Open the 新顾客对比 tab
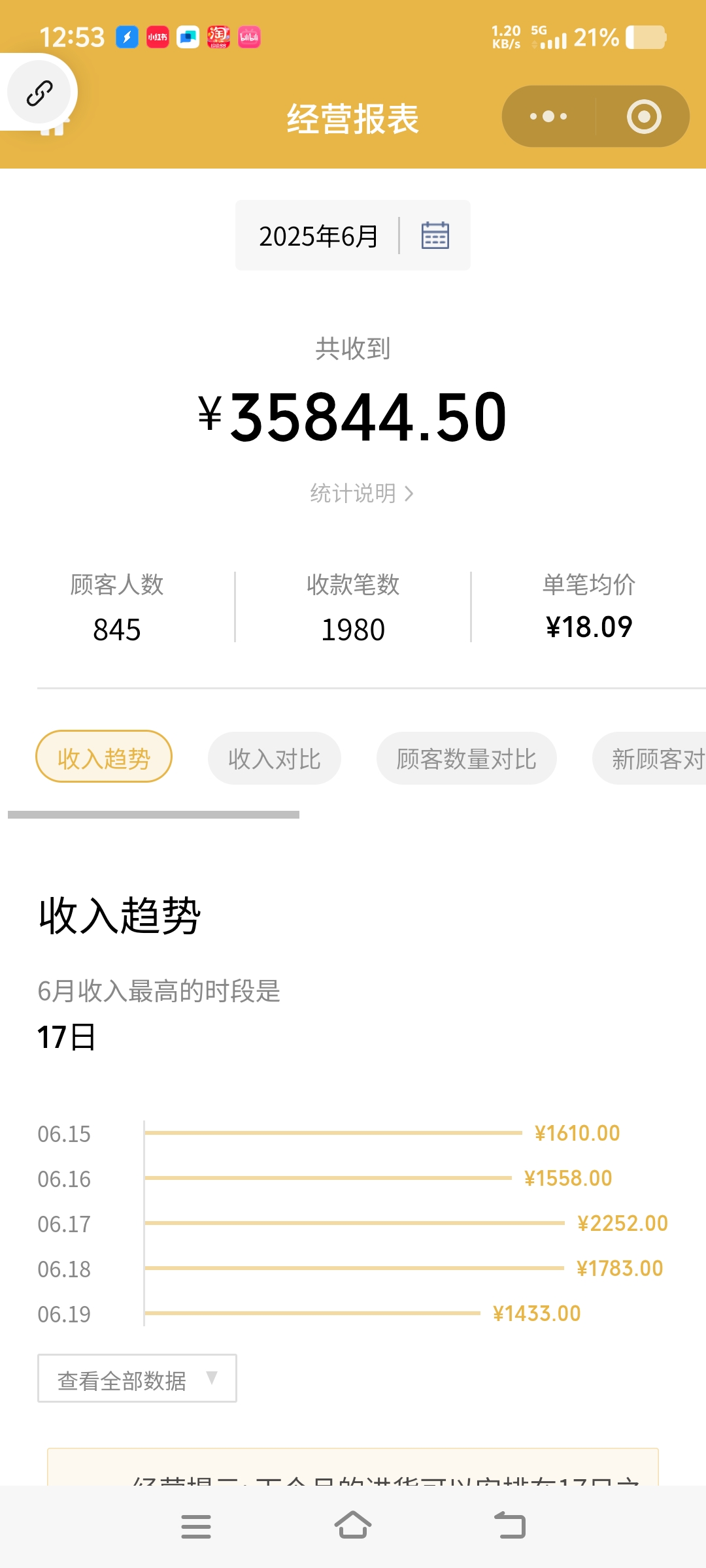The width and height of the screenshot is (706, 1568). pos(654,759)
